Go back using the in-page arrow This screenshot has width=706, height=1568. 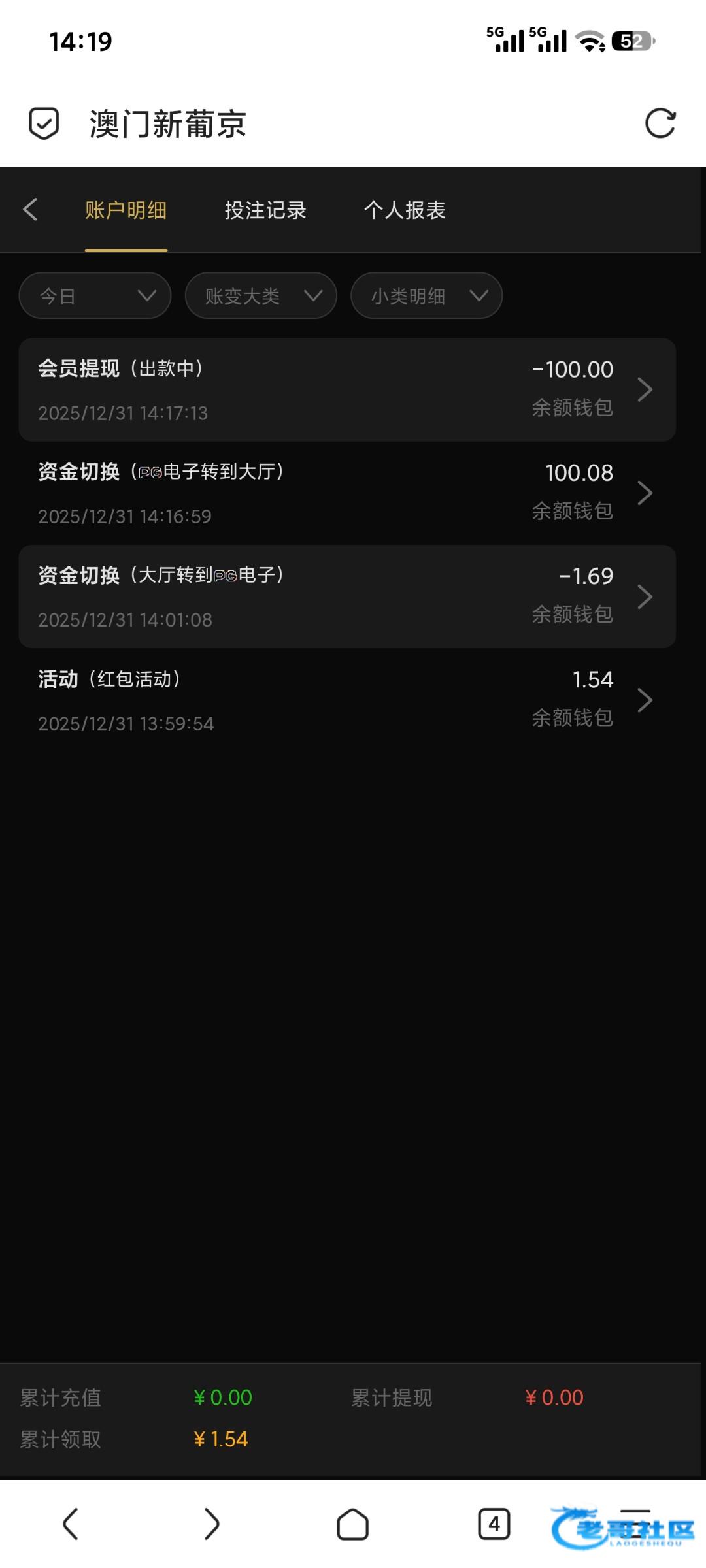(x=30, y=210)
